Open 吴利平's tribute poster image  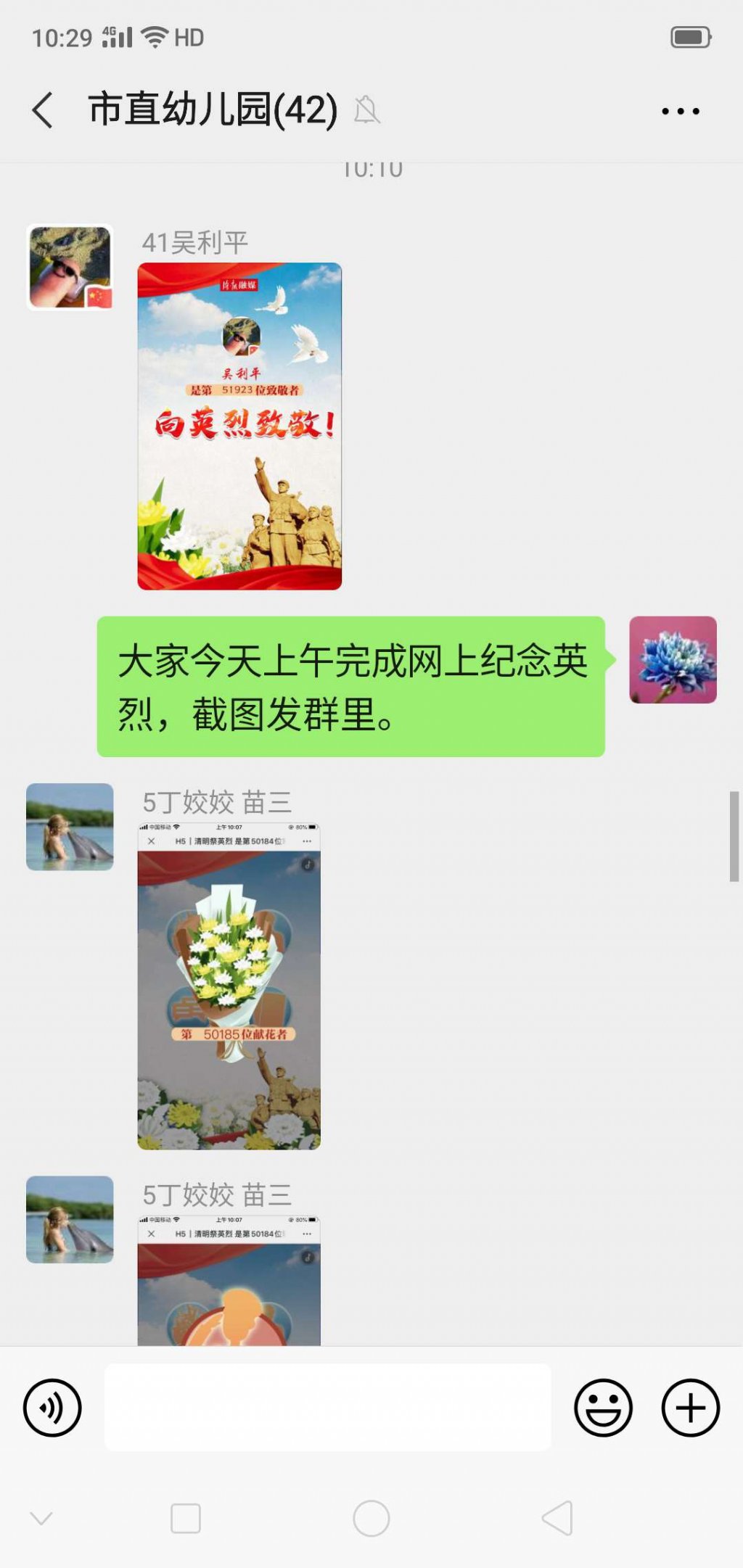[x=239, y=426]
